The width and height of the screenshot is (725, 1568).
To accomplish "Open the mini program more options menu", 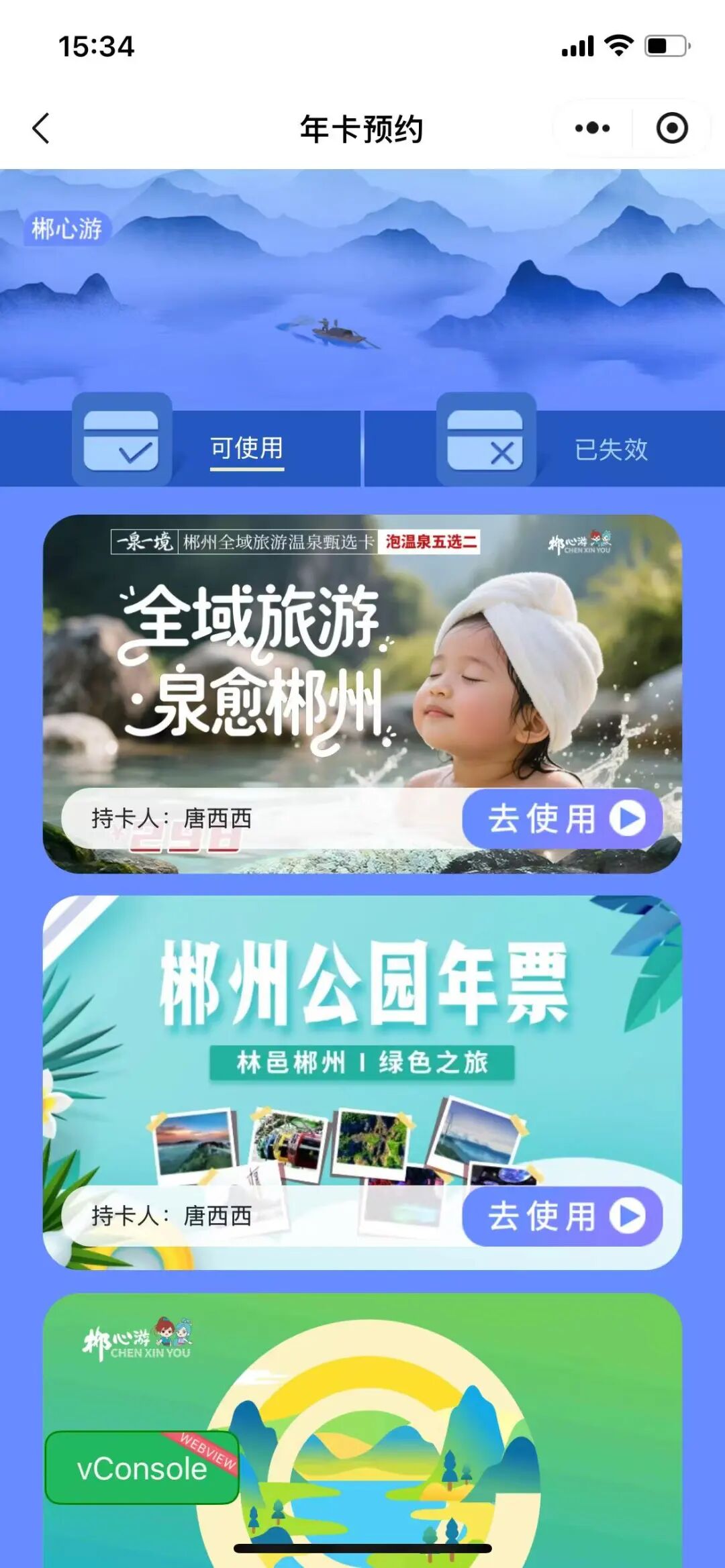I will (x=592, y=128).
